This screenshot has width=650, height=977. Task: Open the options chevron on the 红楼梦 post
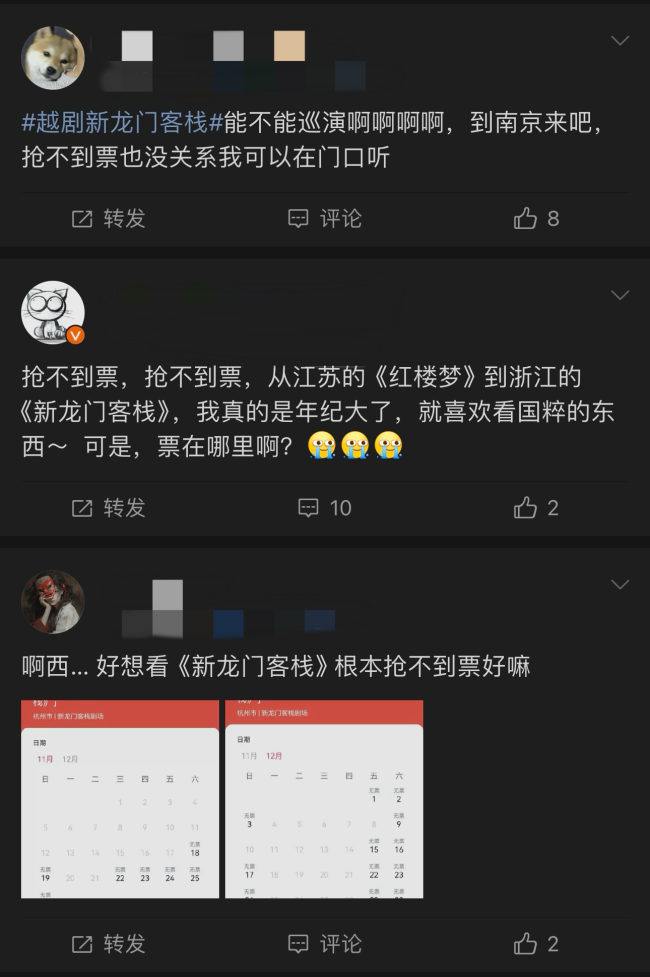[x=620, y=295]
